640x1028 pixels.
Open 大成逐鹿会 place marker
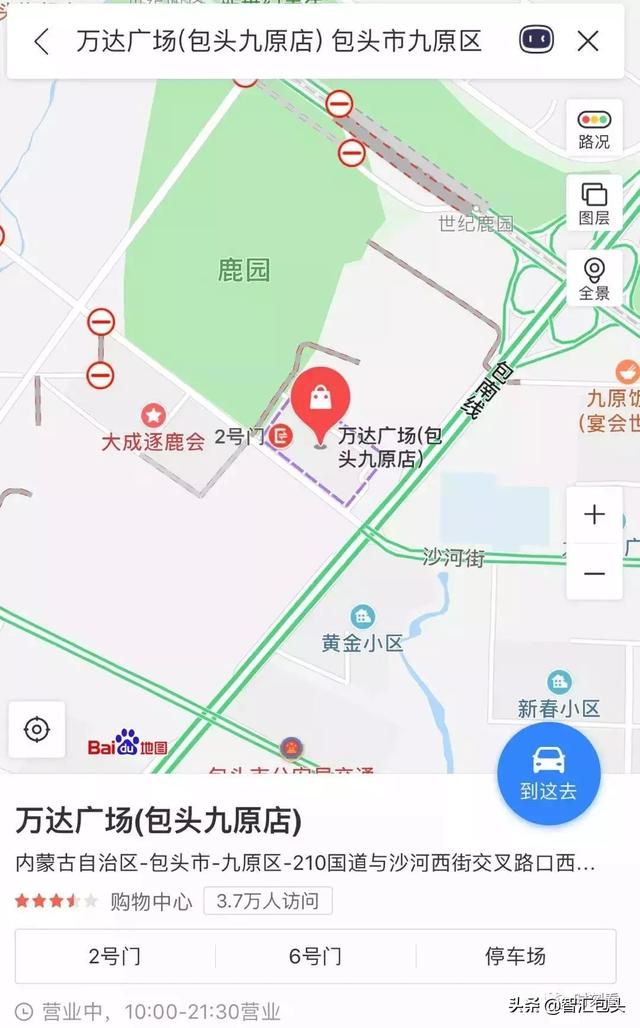(152, 415)
